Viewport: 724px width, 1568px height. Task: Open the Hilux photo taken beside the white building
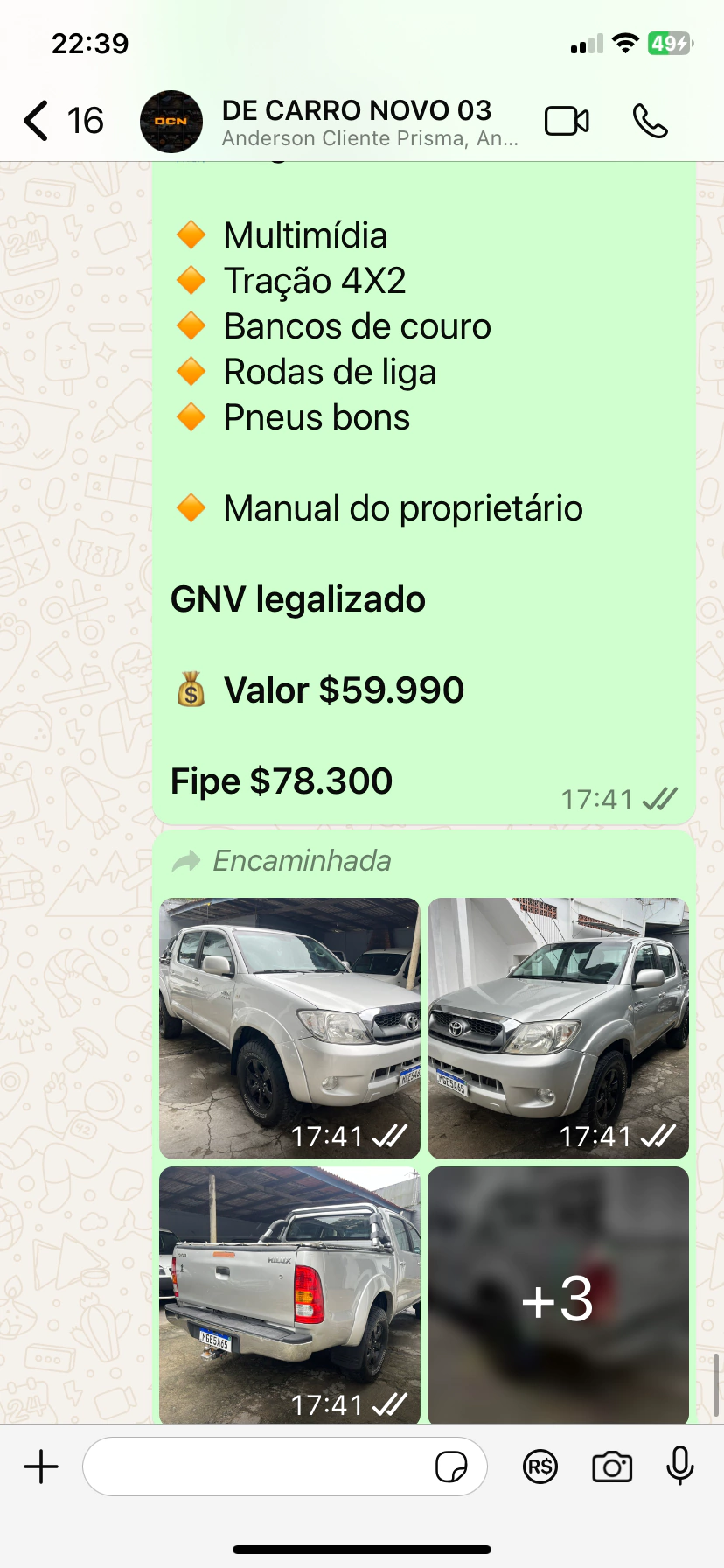[558, 1028]
